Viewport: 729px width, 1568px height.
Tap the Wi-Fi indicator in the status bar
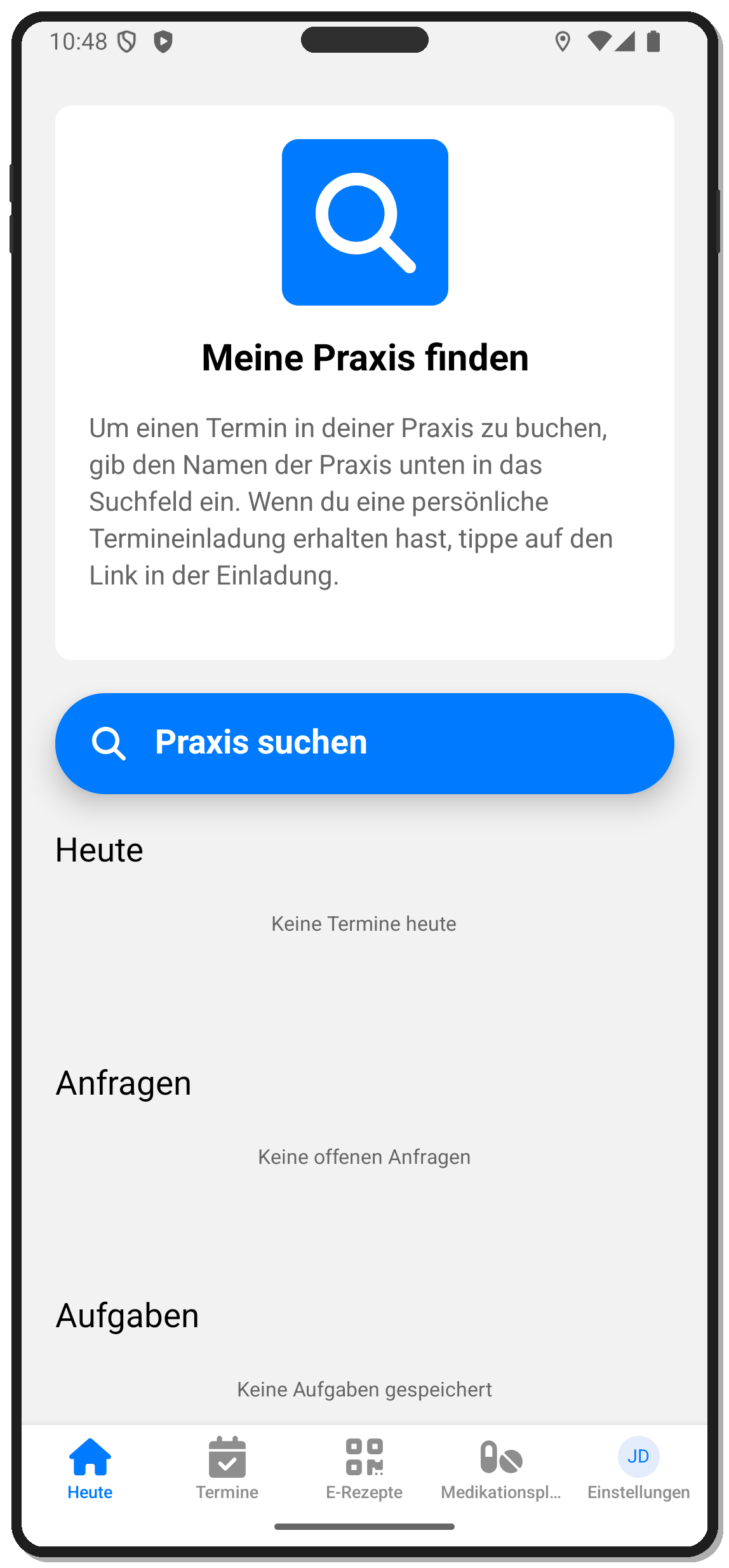coord(599,41)
